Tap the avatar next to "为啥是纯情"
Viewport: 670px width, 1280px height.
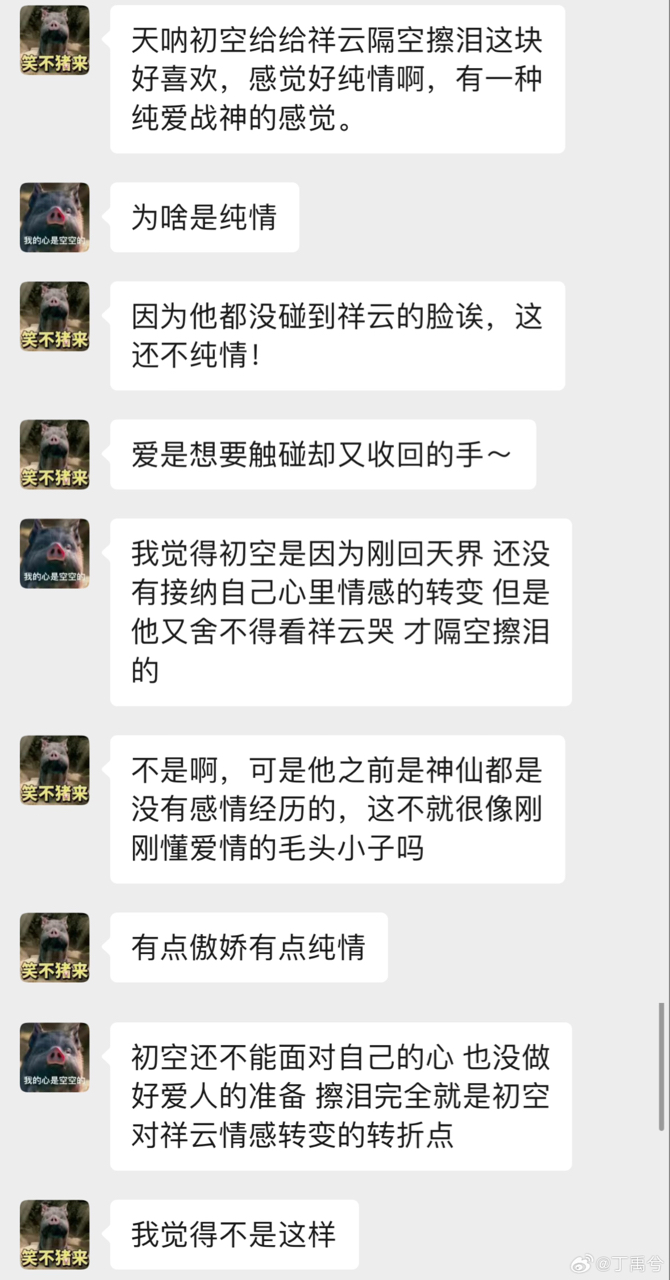[55, 217]
